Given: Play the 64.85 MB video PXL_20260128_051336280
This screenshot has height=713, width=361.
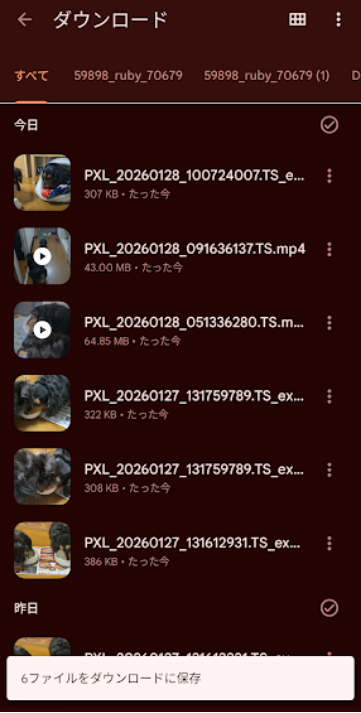Looking at the screenshot, I should coord(180,330).
